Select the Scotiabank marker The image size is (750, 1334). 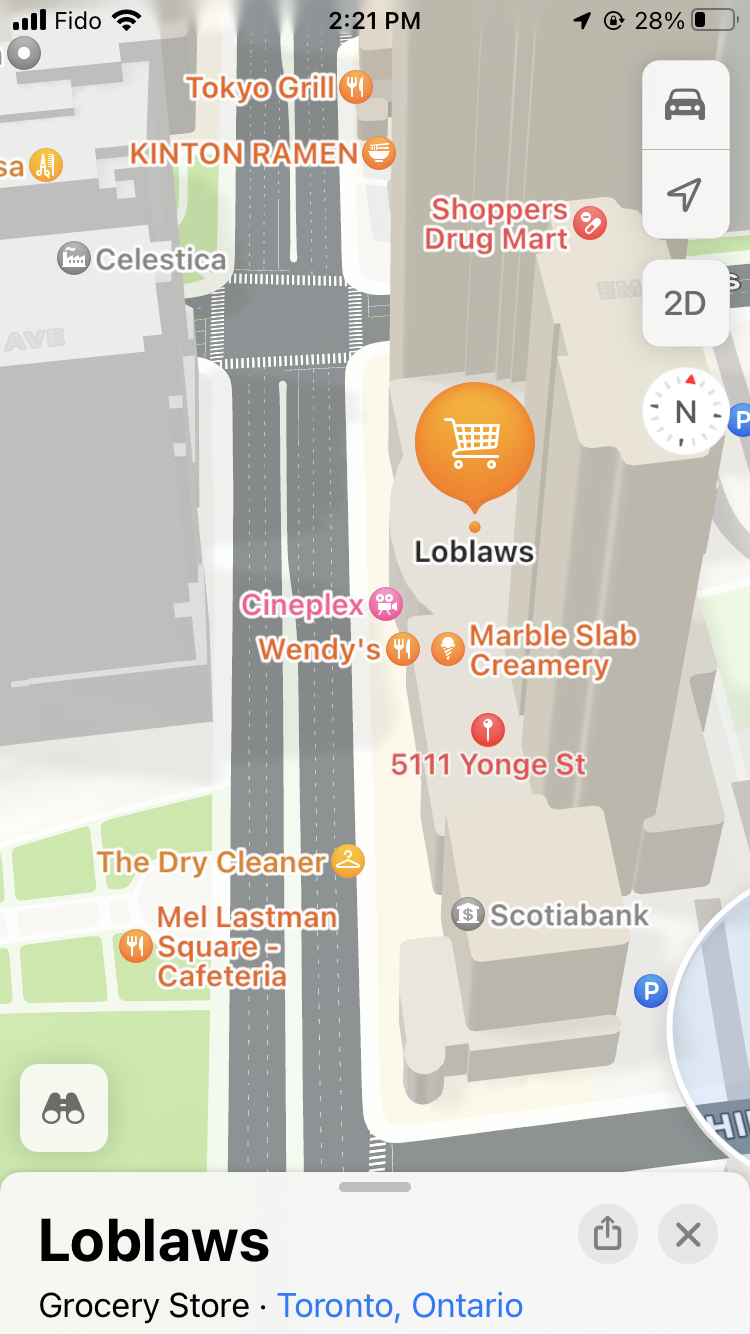pos(468,914)
